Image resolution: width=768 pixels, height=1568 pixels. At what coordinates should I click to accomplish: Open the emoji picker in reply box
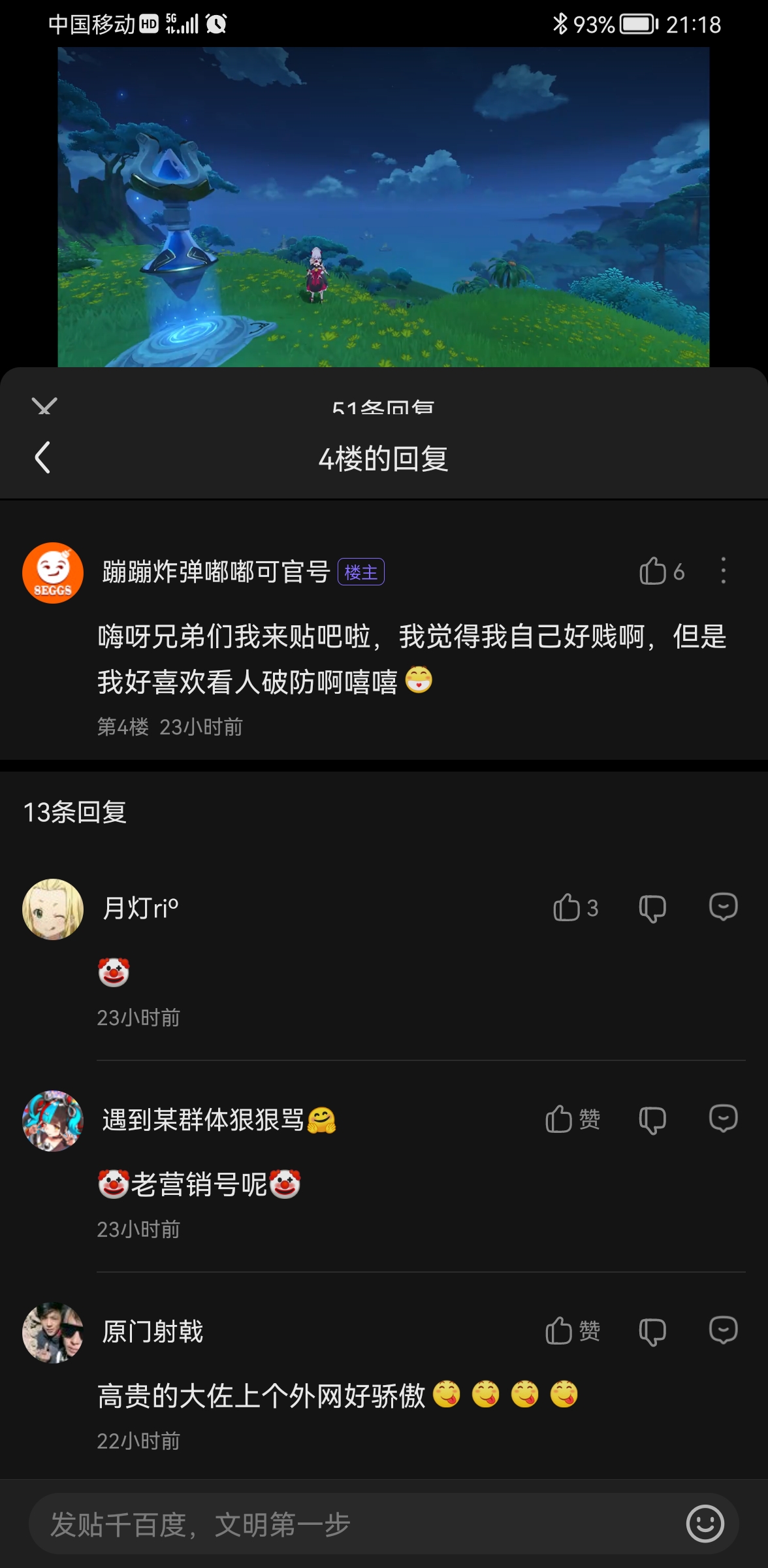pos(705,1524)
